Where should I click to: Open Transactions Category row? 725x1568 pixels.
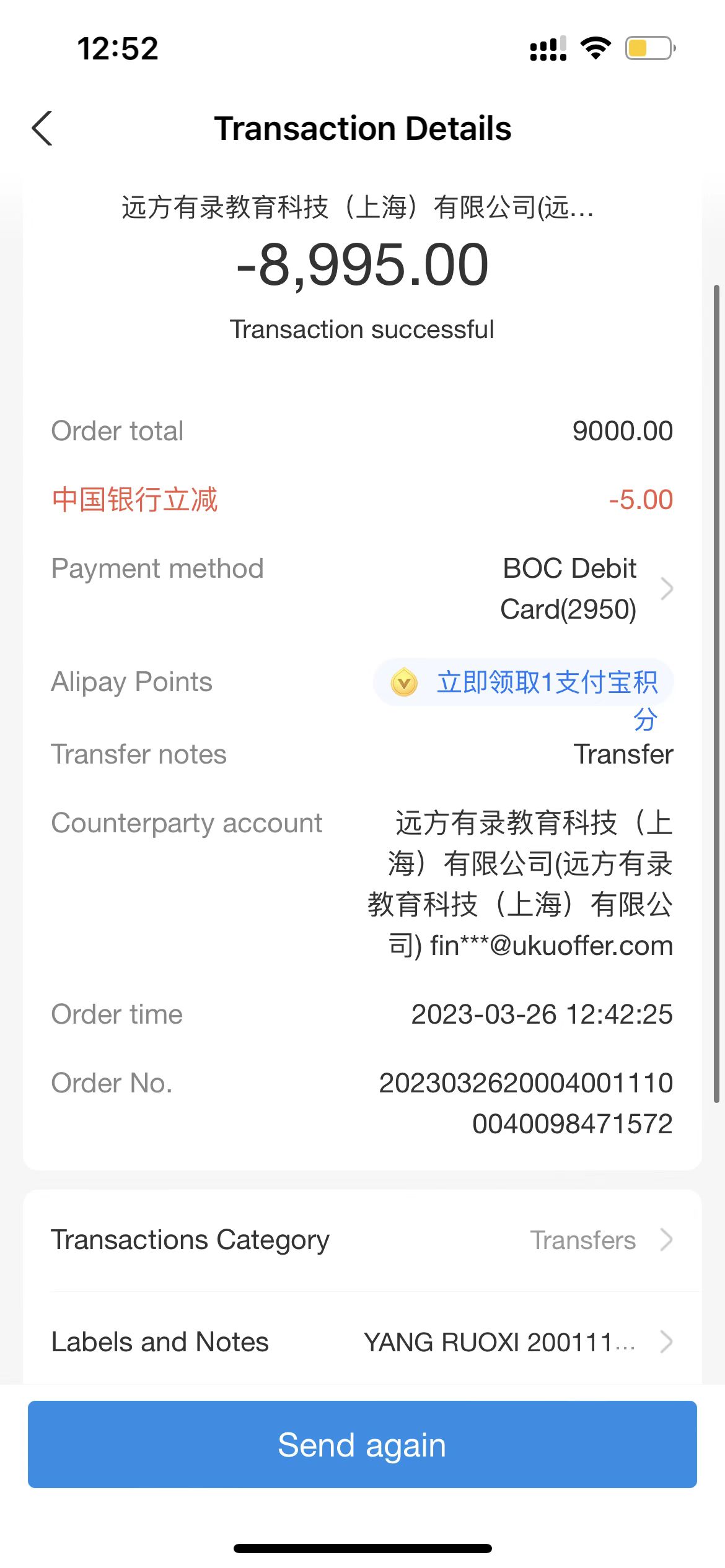[x=362, y=1240]
